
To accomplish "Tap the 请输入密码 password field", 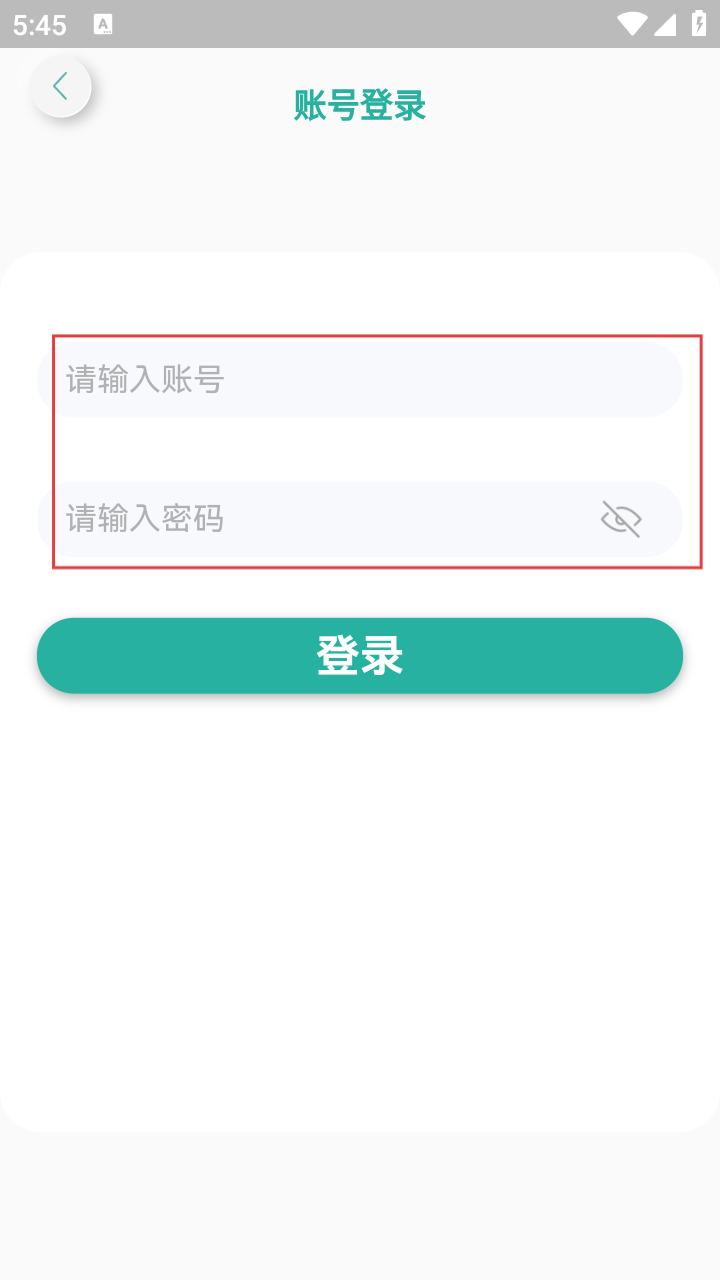I will point(320,519).
